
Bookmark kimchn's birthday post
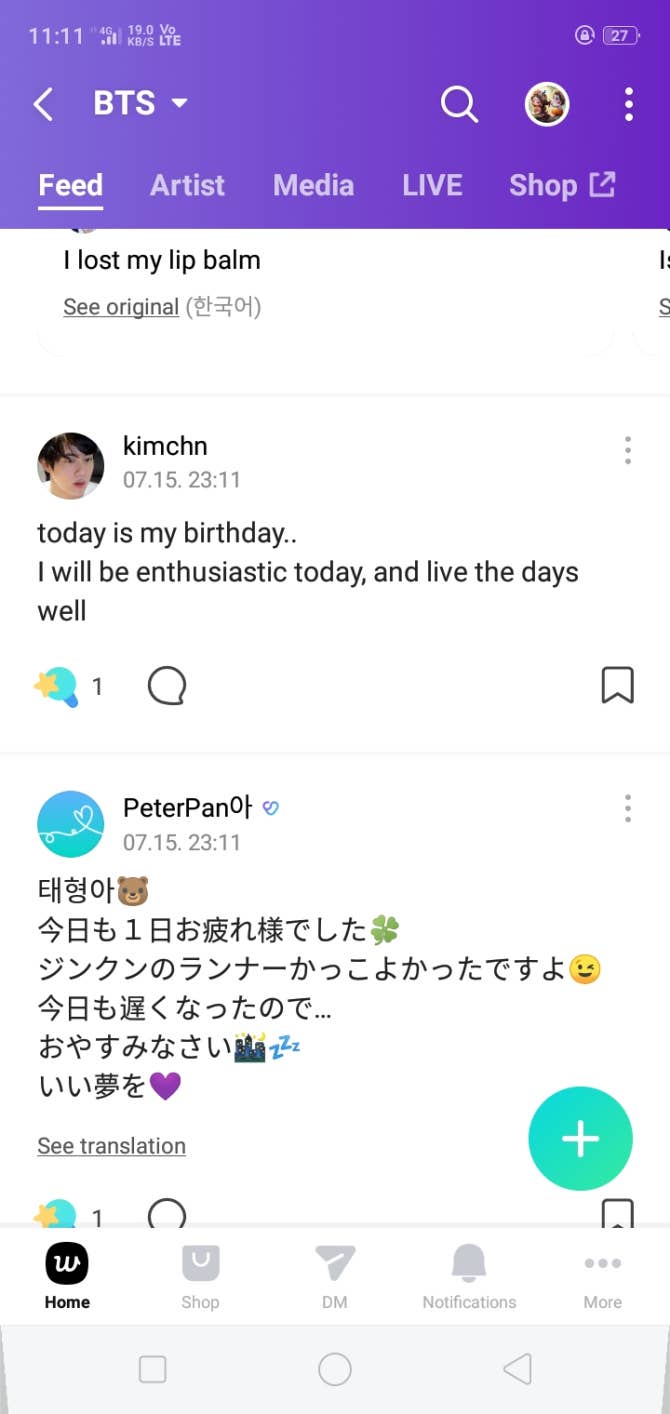(617, 686)
